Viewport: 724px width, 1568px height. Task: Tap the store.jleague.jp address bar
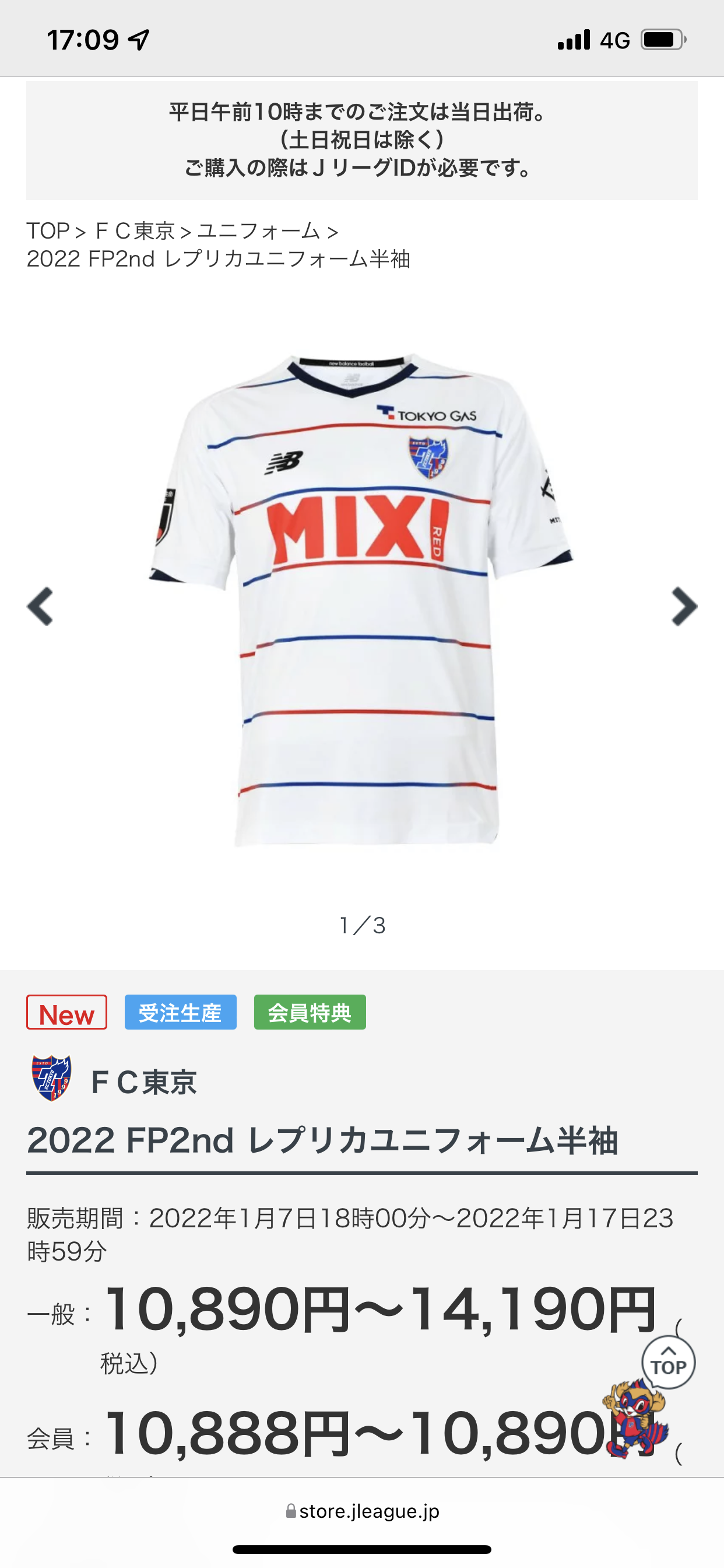click(x=363, y=1511)
